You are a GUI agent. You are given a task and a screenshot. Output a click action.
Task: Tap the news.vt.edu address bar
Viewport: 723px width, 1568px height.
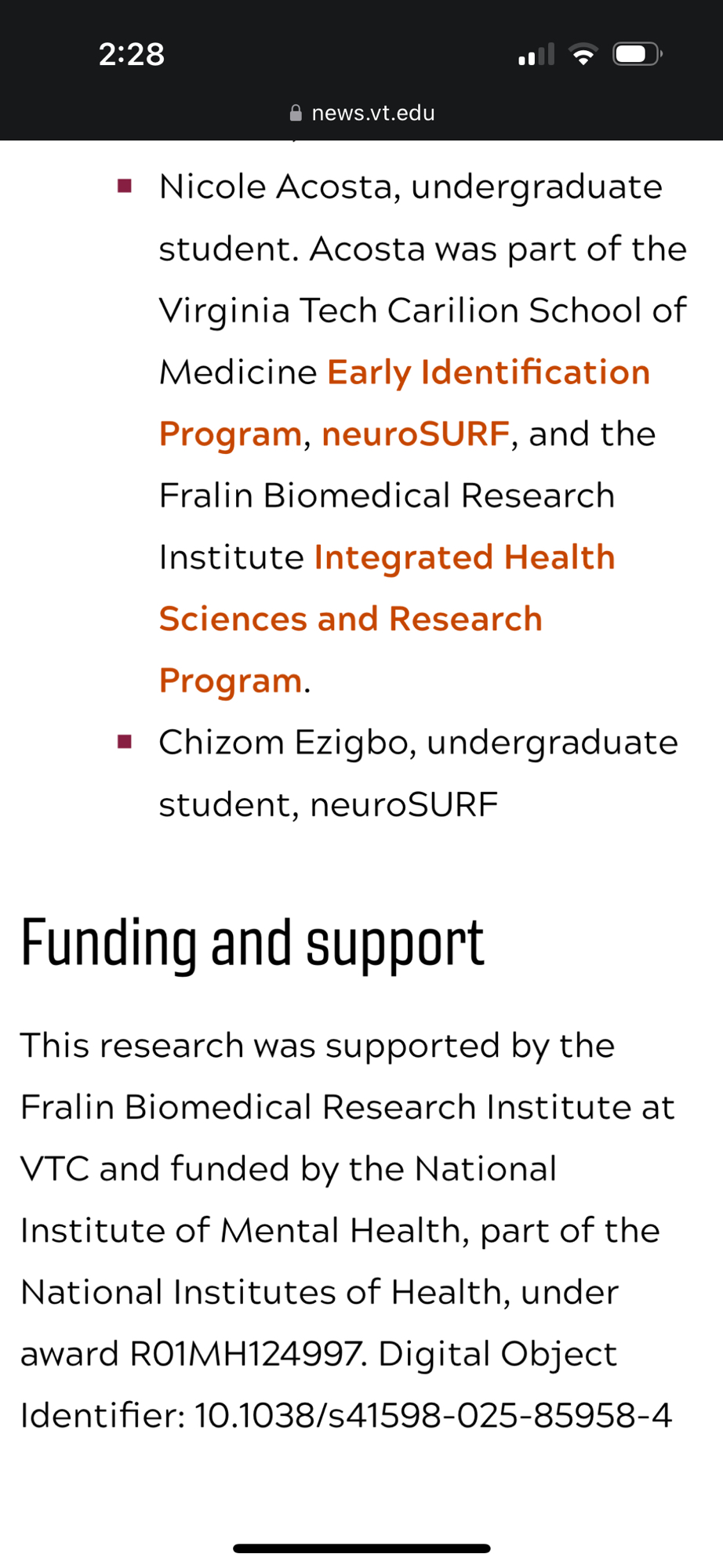361,113
